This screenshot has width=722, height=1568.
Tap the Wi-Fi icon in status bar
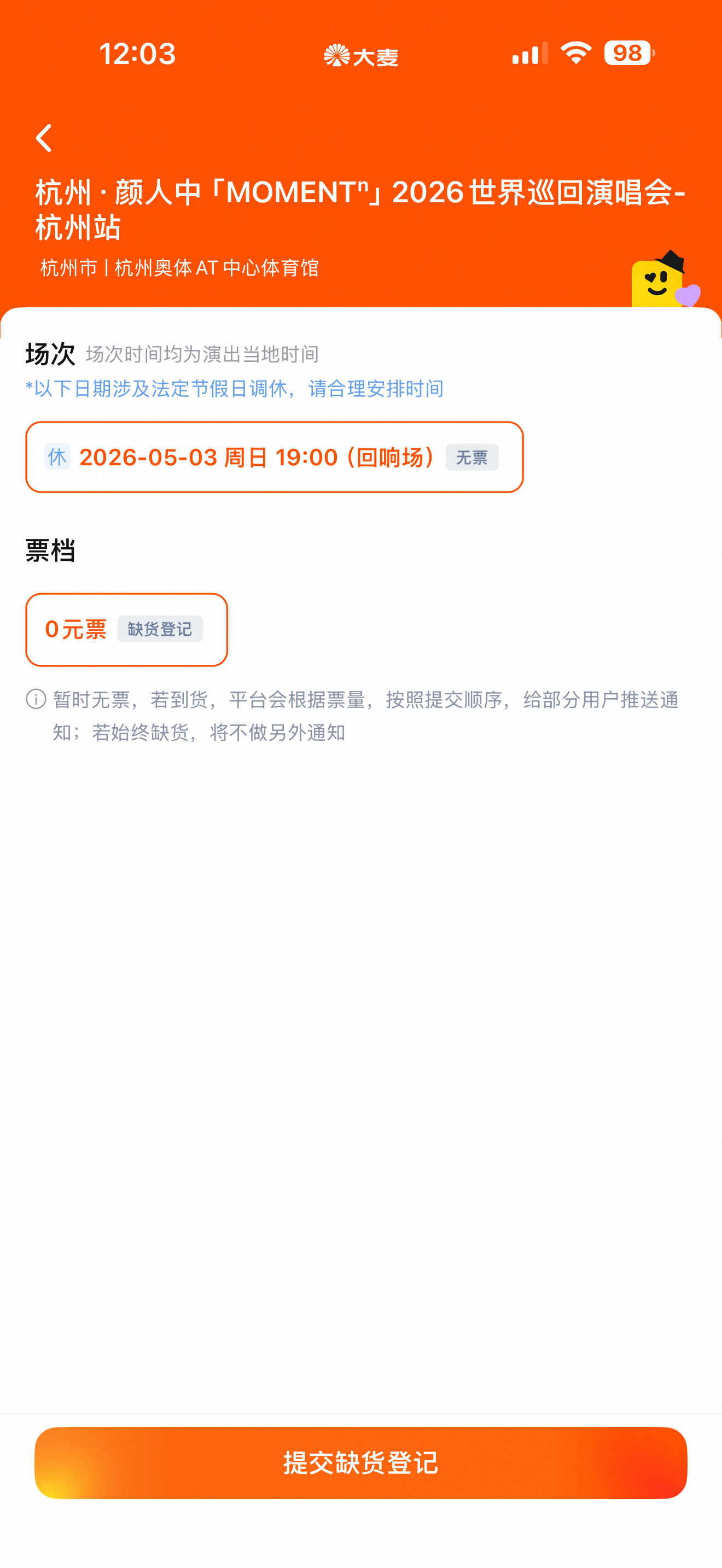click(x=575, y=54)
